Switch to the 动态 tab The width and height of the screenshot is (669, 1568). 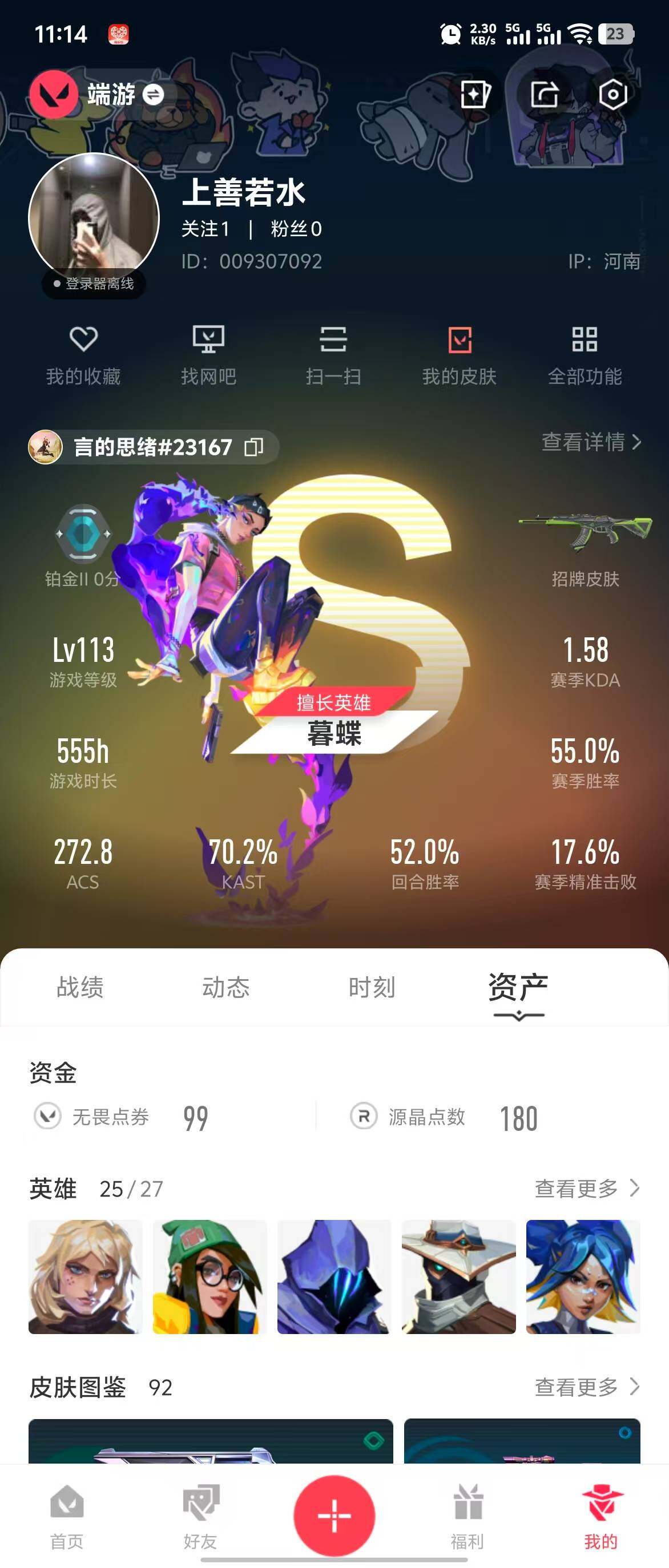pos(226,987)
